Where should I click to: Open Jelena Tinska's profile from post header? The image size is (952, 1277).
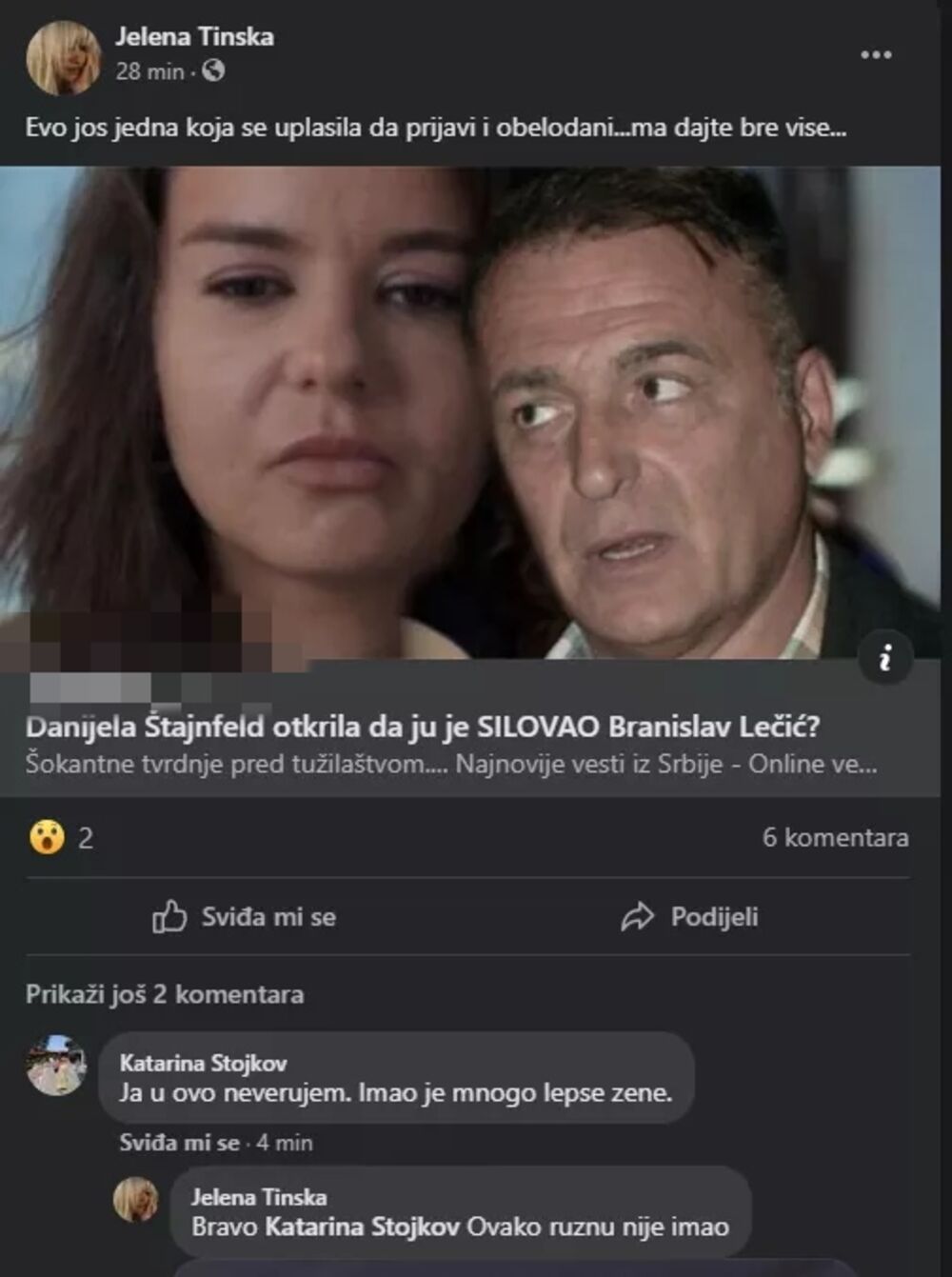(x=194, y=37)
